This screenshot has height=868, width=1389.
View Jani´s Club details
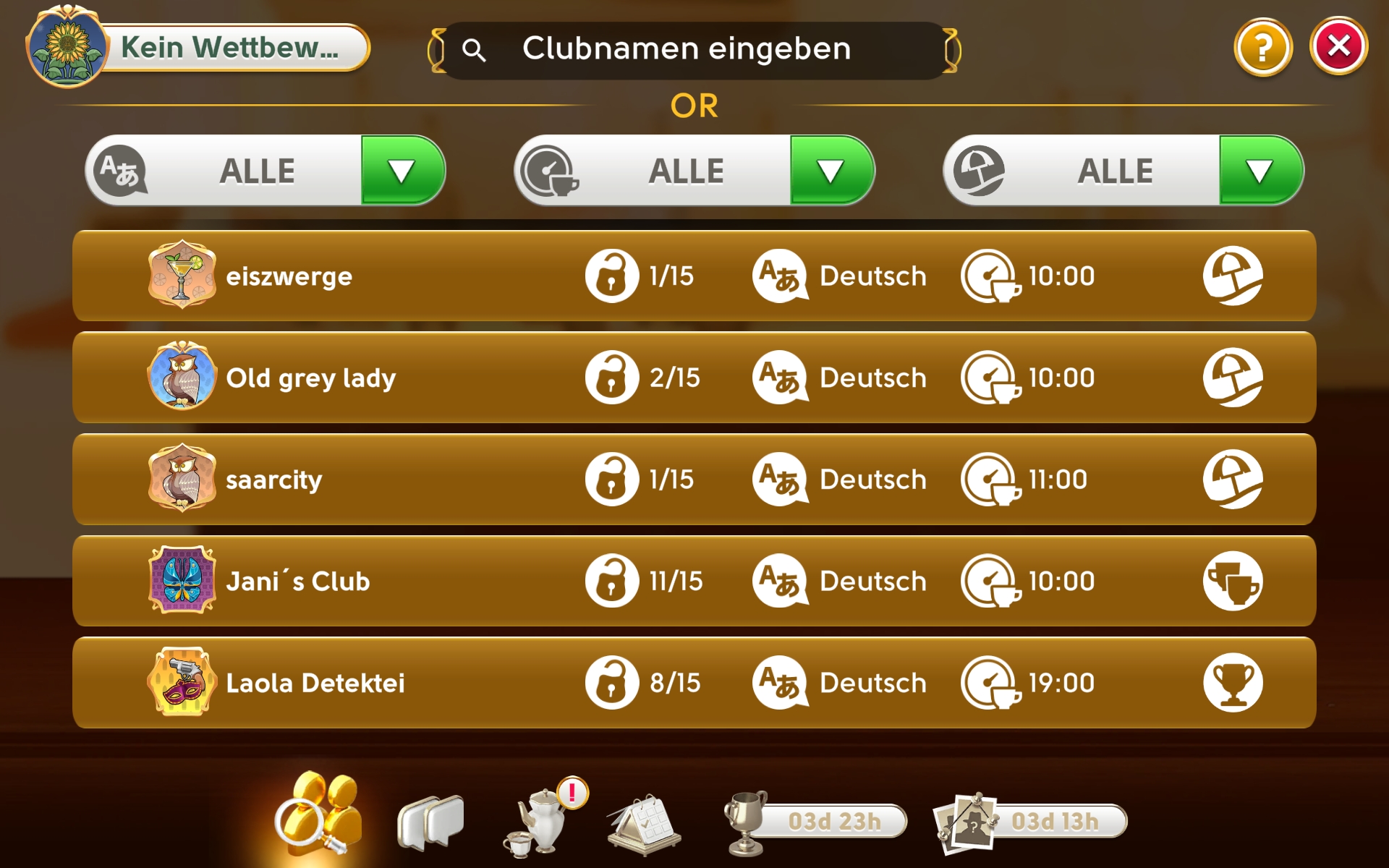pos(693,581)
